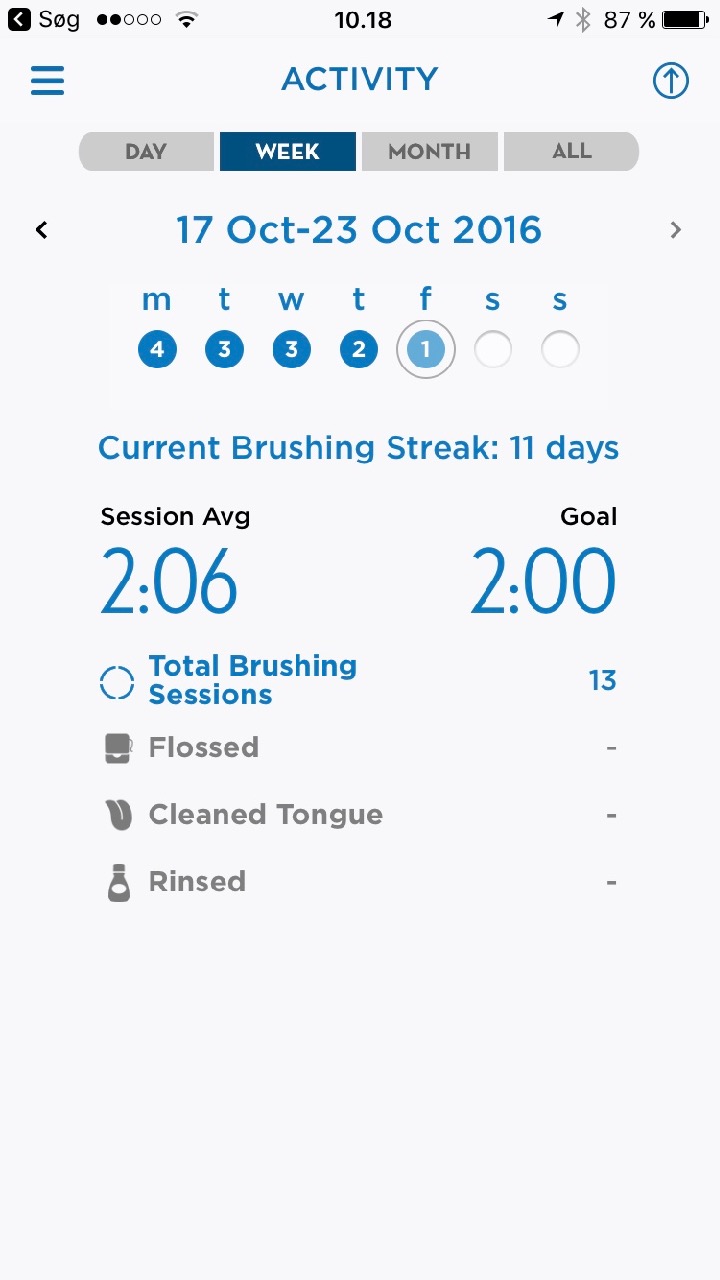Select Monday with 4 sessions
Image resolution: width=720 pixels, height=1280 pixels.
click(157, 350)
